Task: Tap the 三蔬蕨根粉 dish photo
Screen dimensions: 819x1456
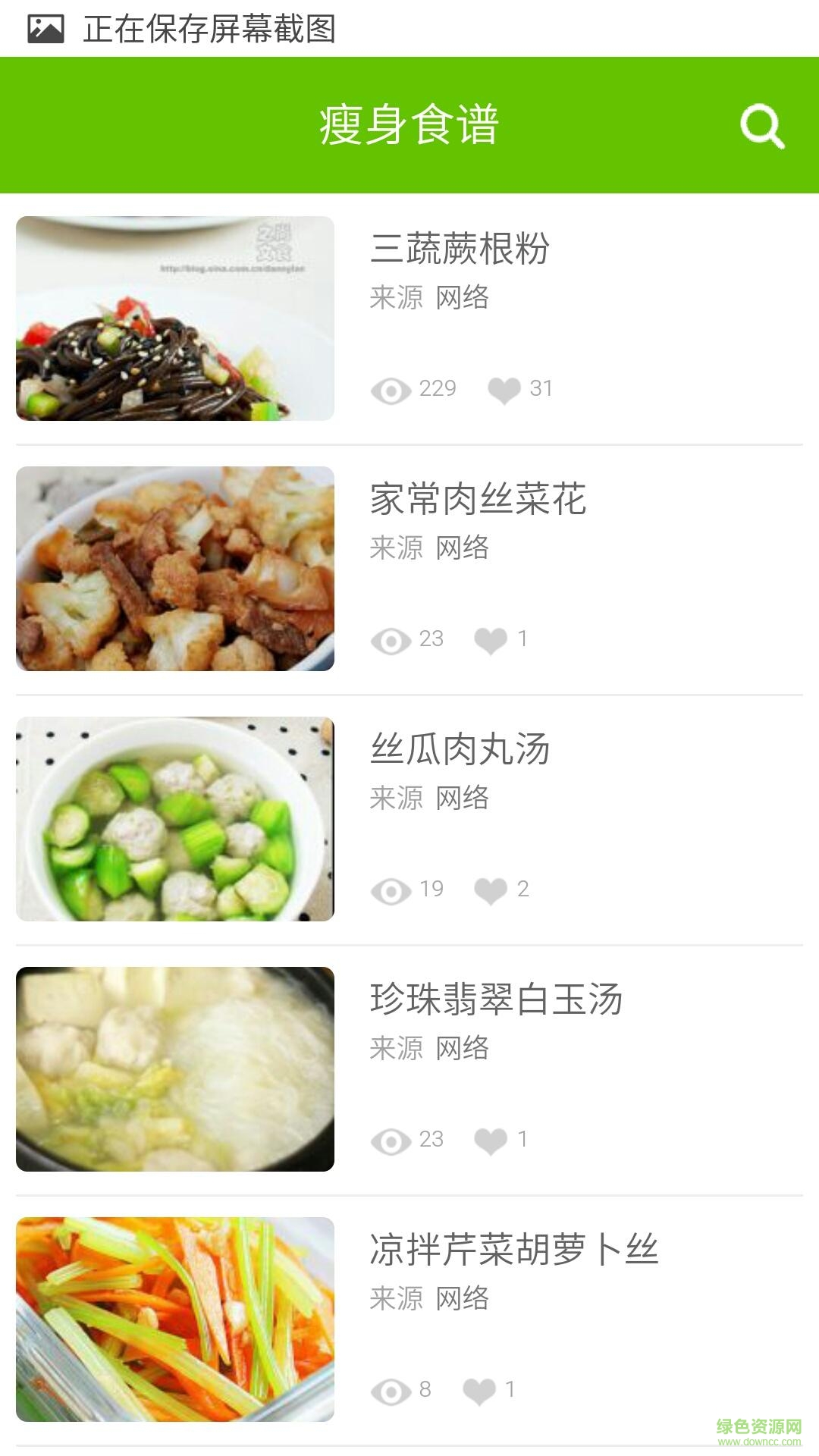Action: point(174,318)
